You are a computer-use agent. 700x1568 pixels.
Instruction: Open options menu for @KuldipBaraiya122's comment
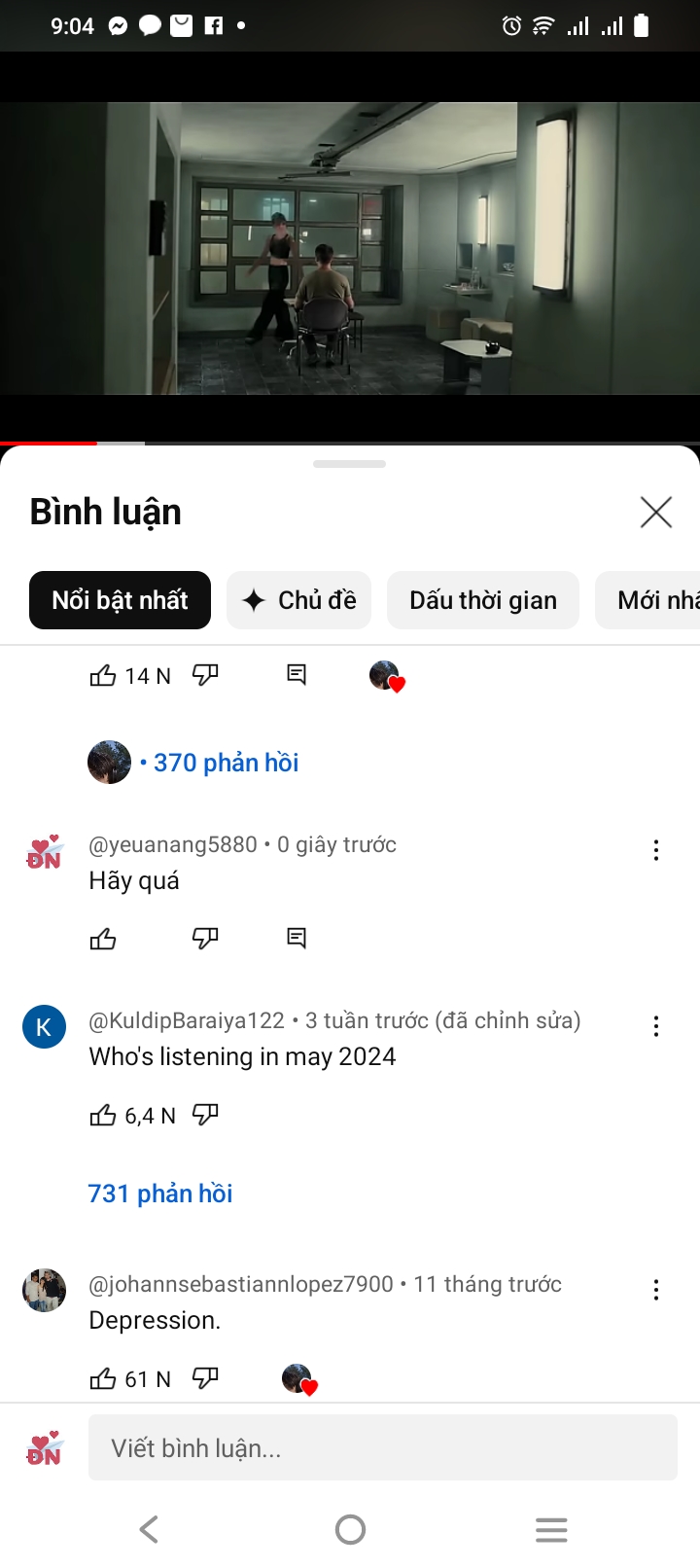[x=656, y=1026]
